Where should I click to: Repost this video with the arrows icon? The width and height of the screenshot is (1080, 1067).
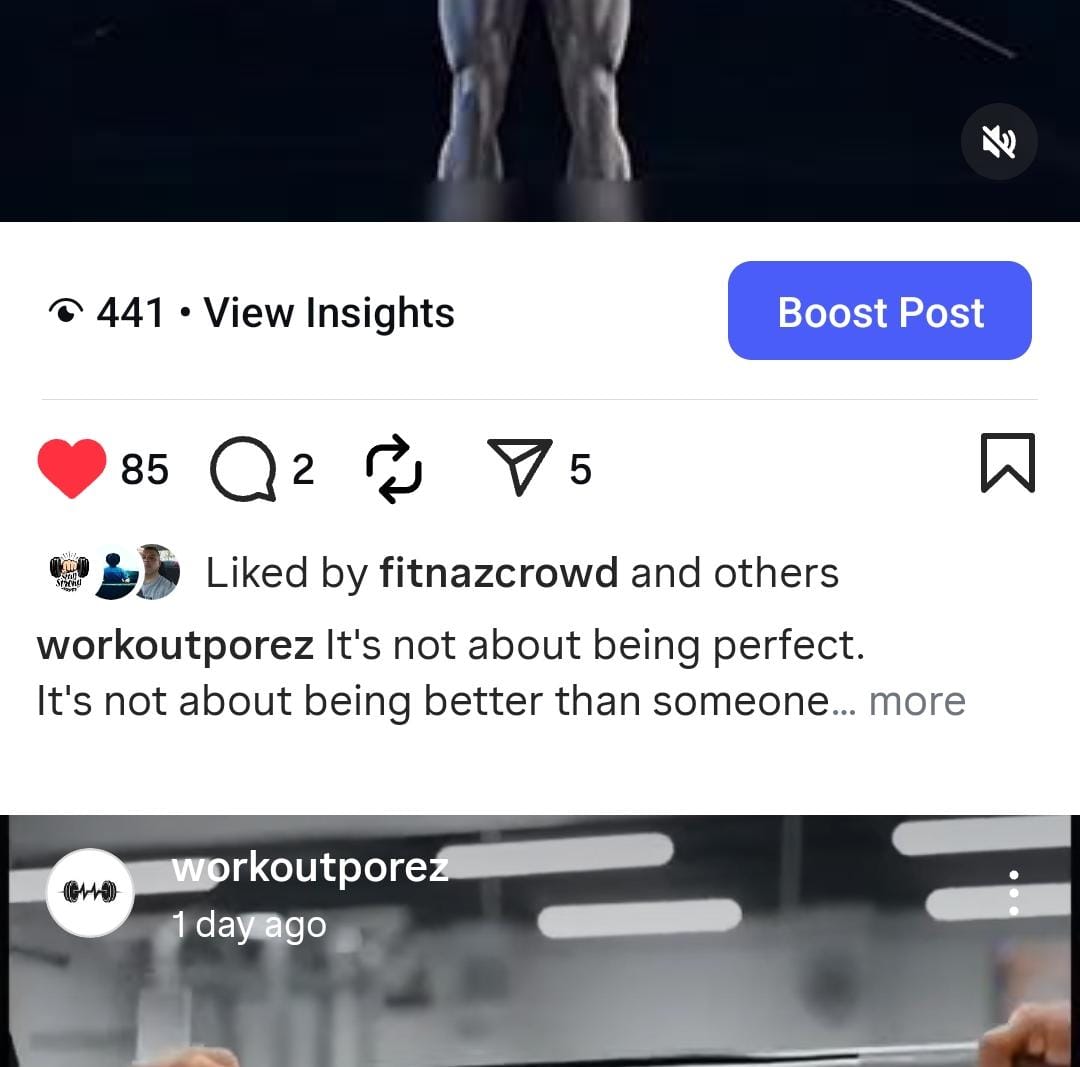[393, 469]
